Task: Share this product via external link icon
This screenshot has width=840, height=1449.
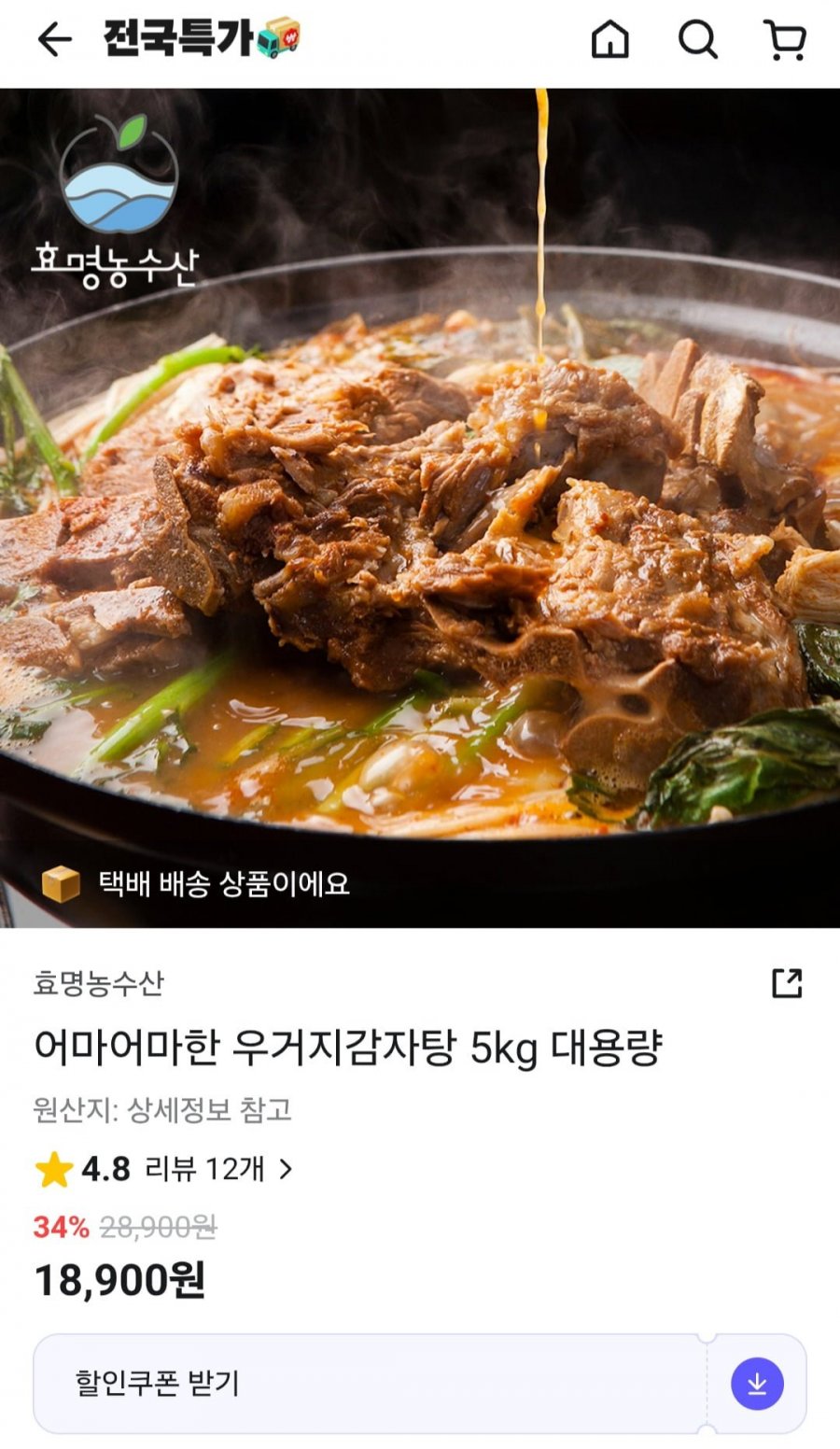Action: [x=787, y=982]
